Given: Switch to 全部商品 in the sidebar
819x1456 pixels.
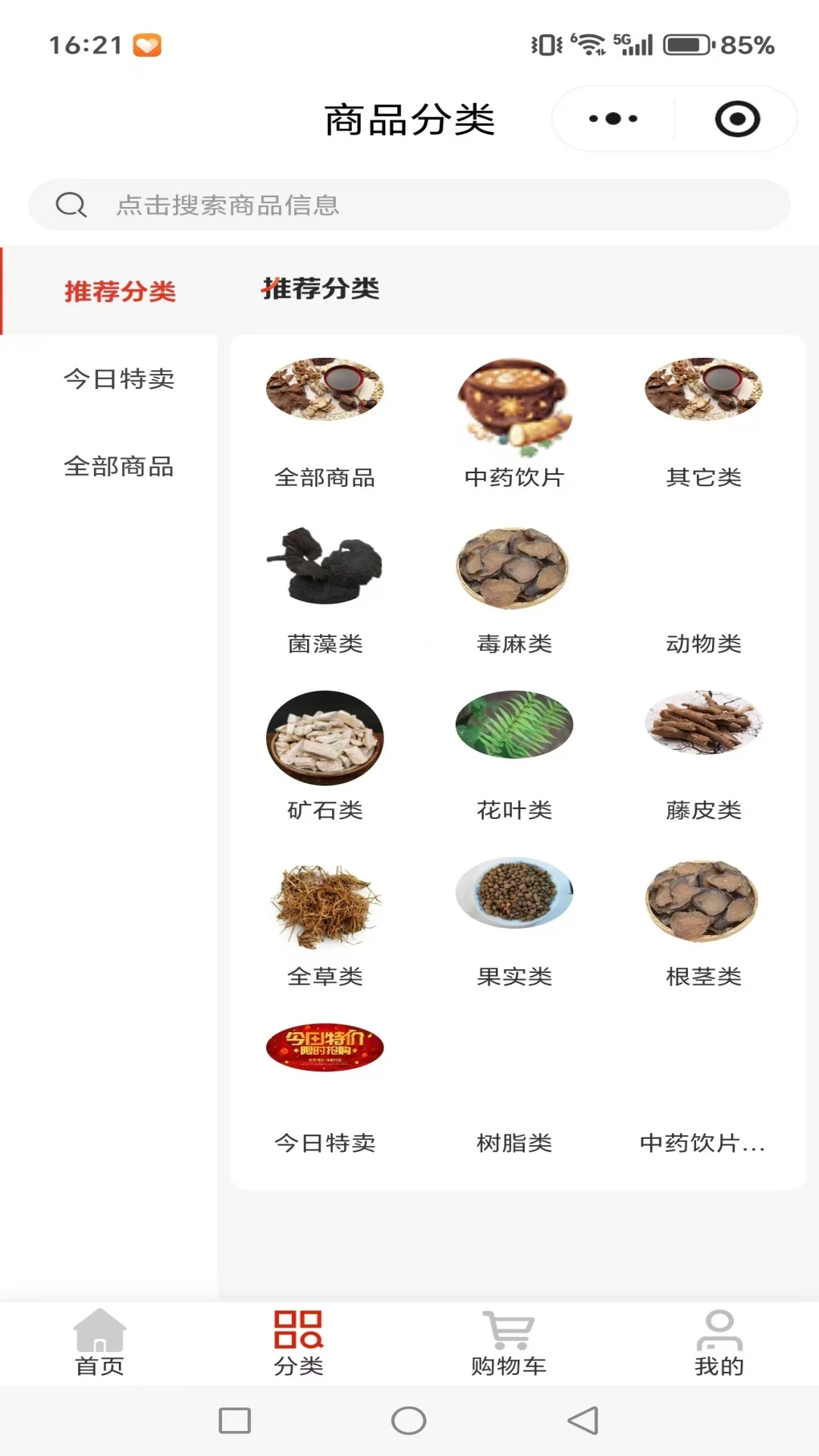Looking at the screenshot, I should [118, 468].
